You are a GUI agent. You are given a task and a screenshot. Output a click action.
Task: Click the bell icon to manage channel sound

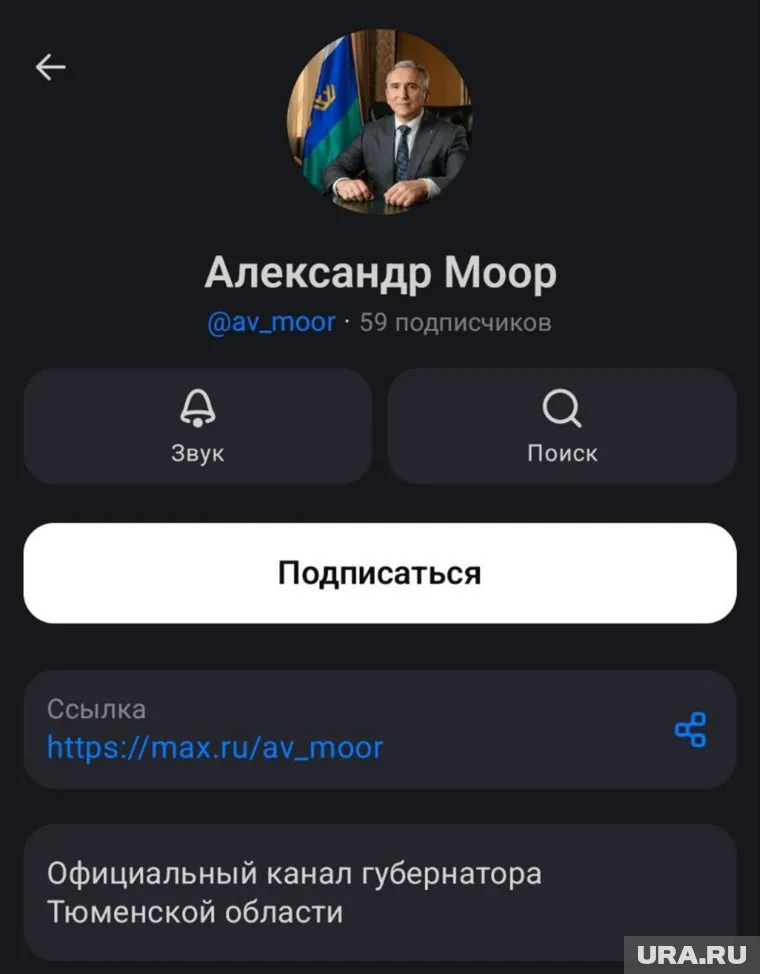[x=197, y=408]
